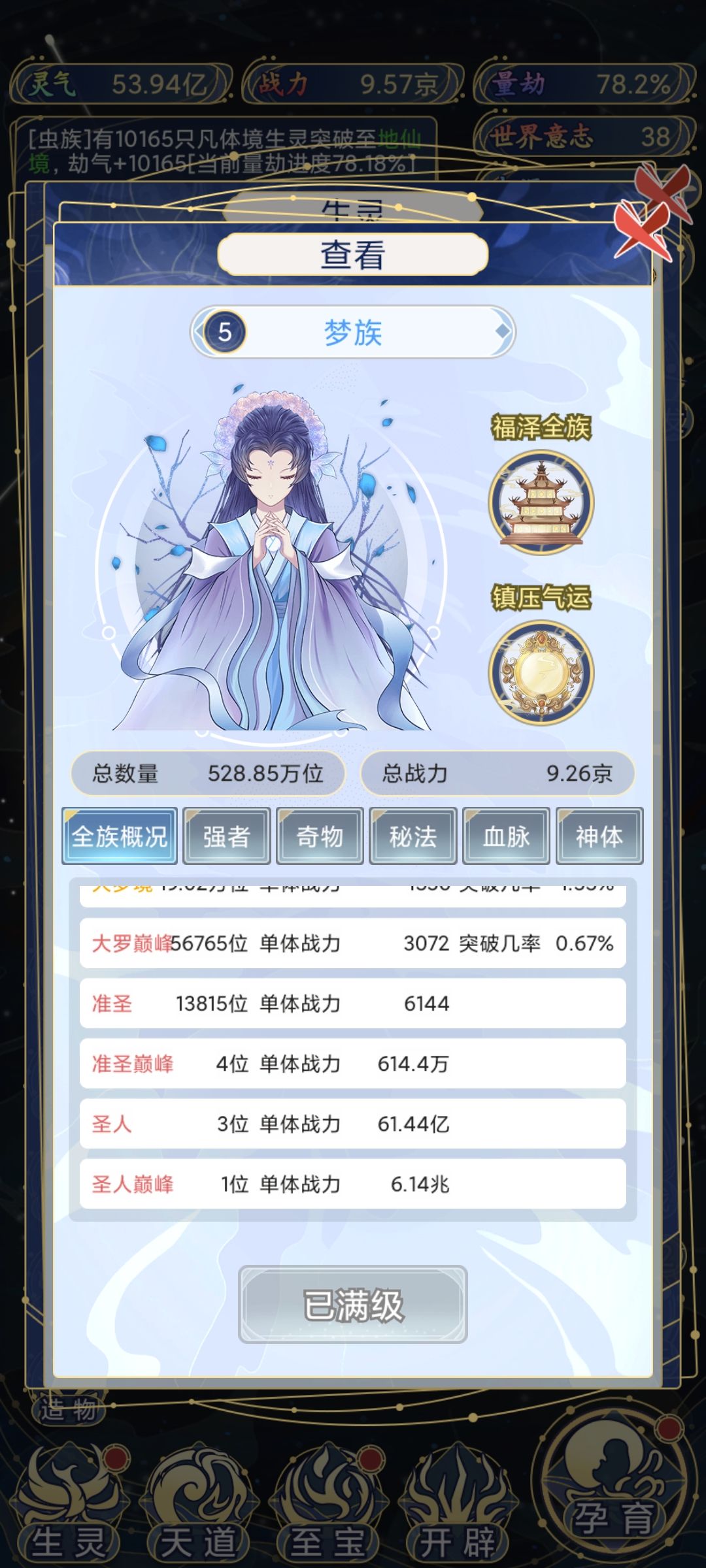Open the 神体 tab
706x1568 pixels.
tap(599, 837)
